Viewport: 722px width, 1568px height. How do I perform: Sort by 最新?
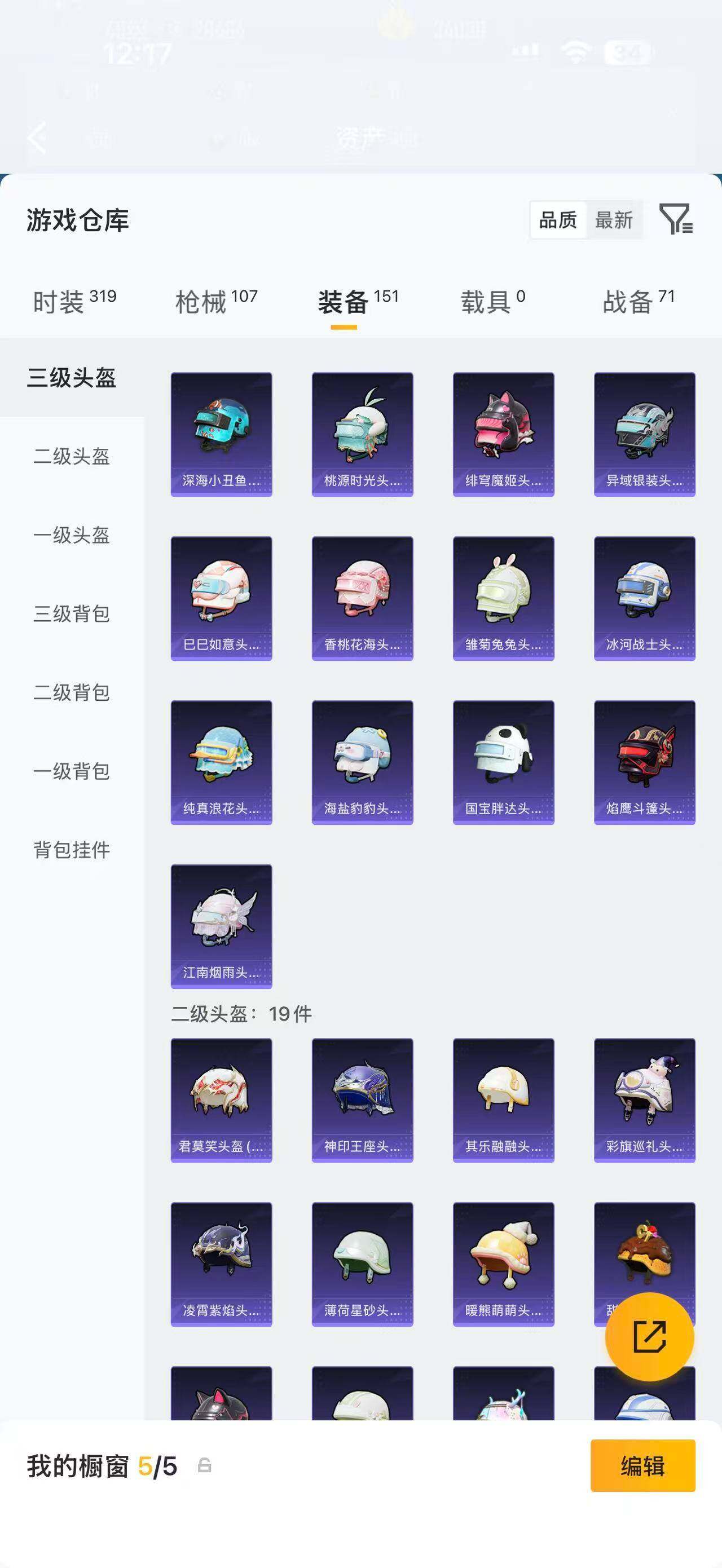[x=614, y=220]
